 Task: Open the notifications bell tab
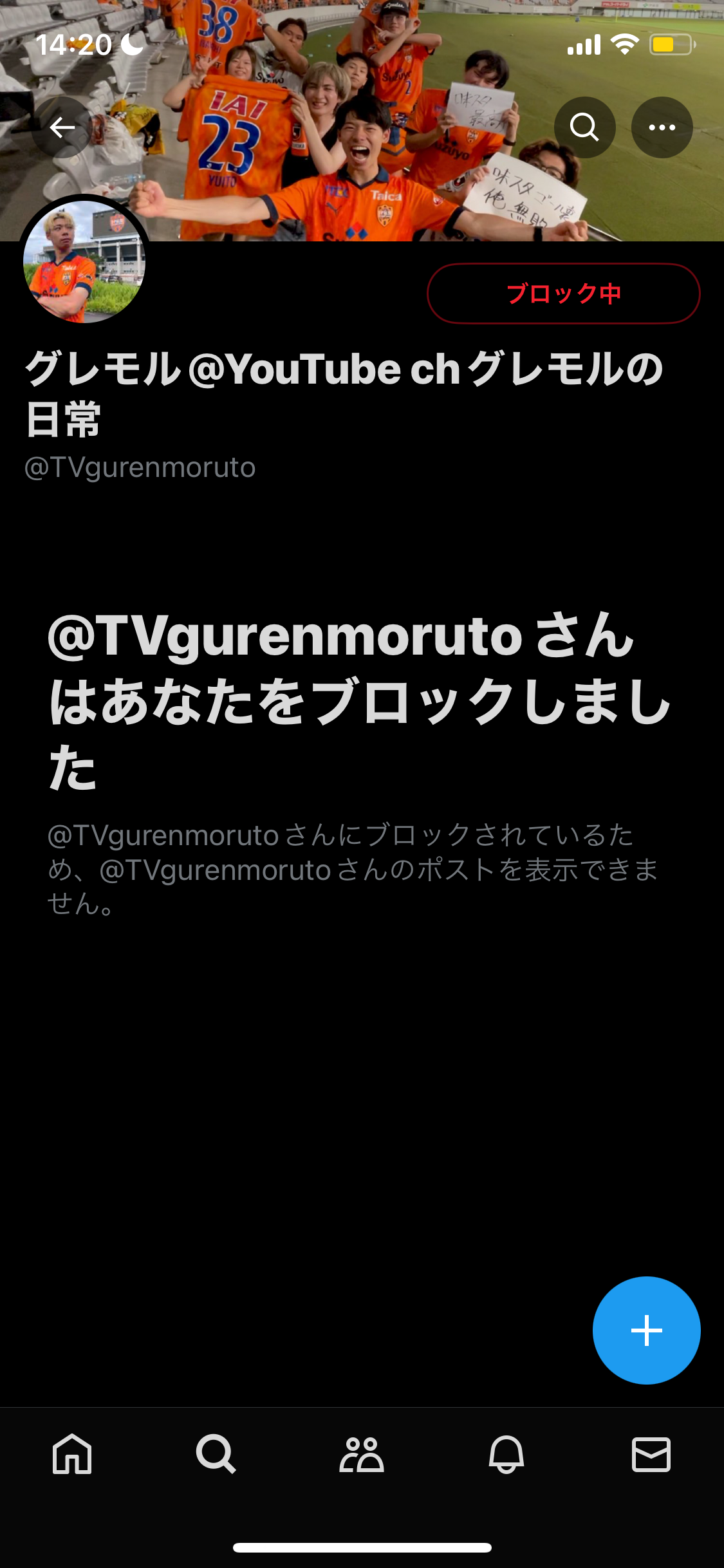506,1454
